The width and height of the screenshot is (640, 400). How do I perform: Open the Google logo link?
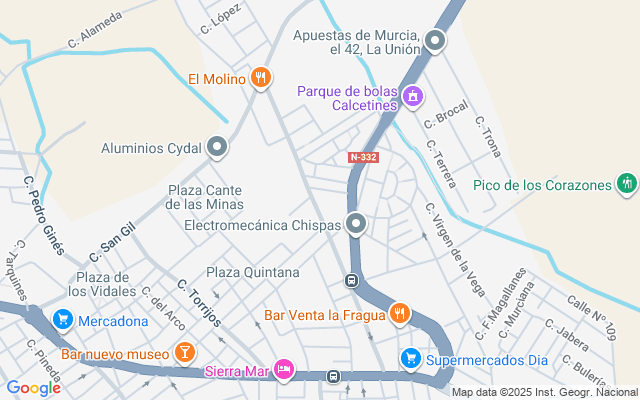[x=32, y=388]
